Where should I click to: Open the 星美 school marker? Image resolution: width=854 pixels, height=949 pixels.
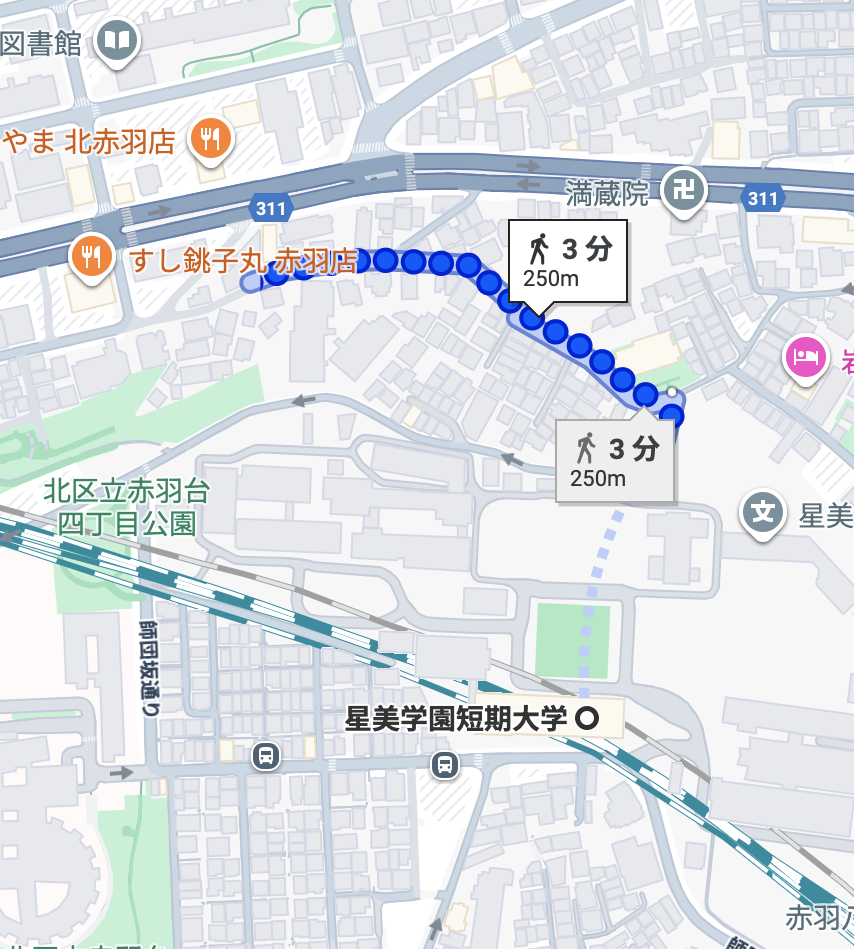763,514
